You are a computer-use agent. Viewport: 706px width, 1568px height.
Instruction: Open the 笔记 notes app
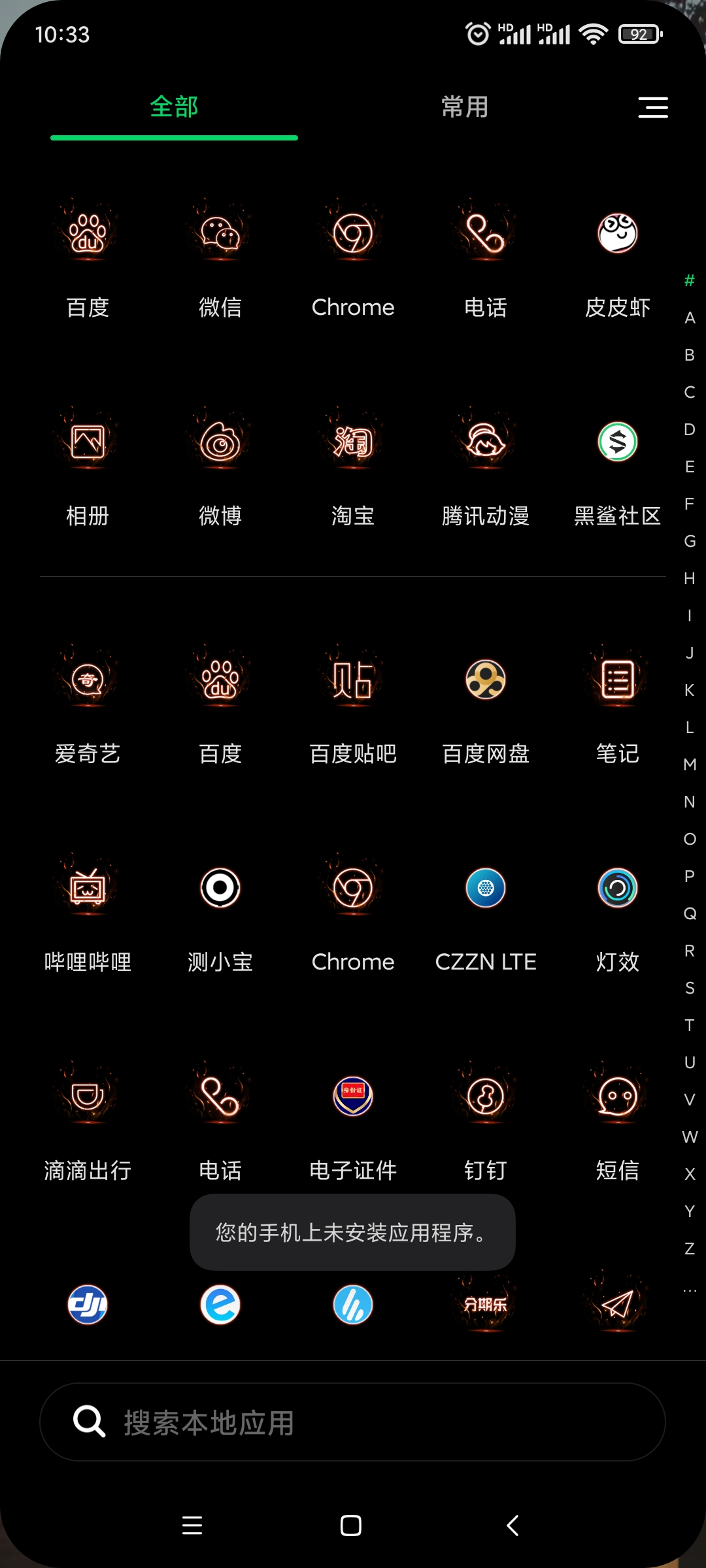617,680
